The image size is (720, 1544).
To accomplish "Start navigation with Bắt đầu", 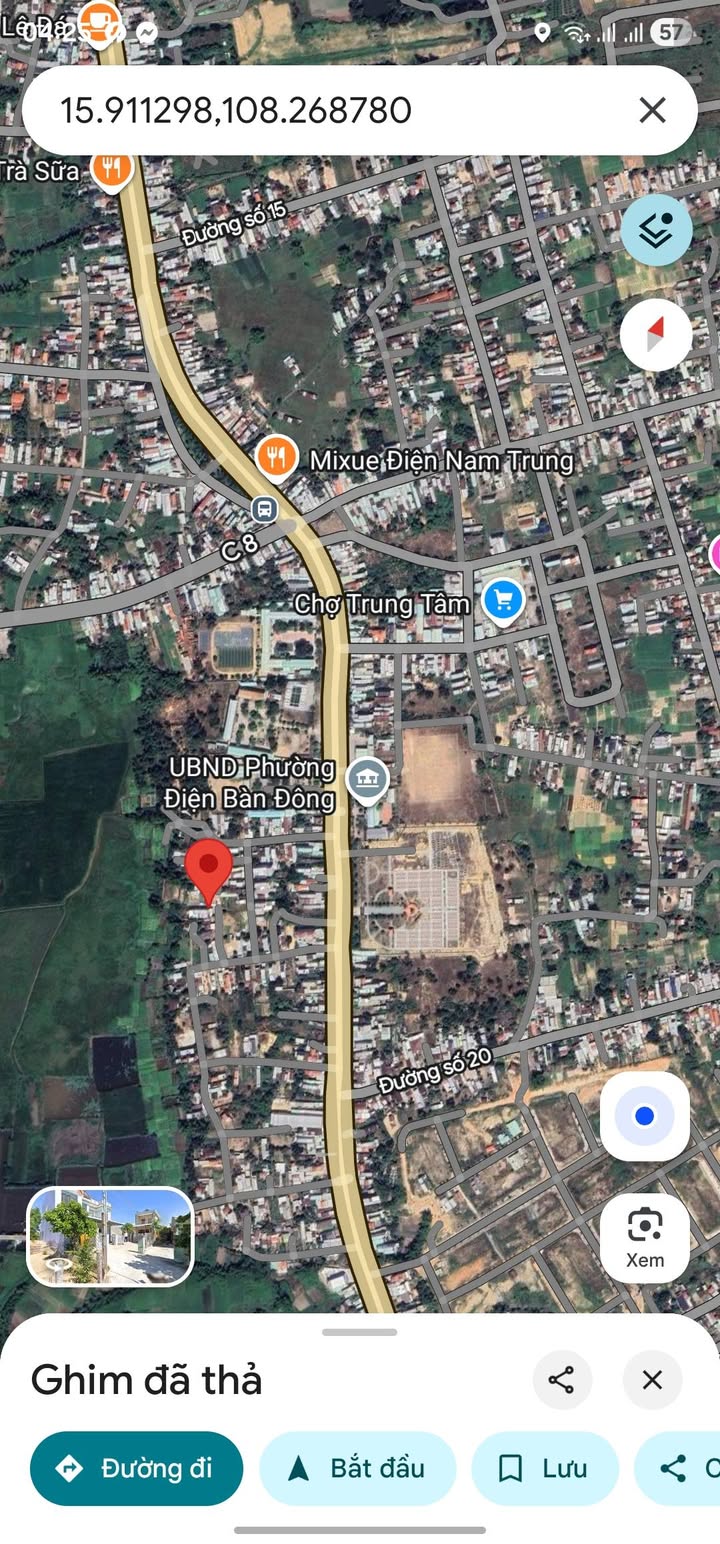I will click(358, 1468).
